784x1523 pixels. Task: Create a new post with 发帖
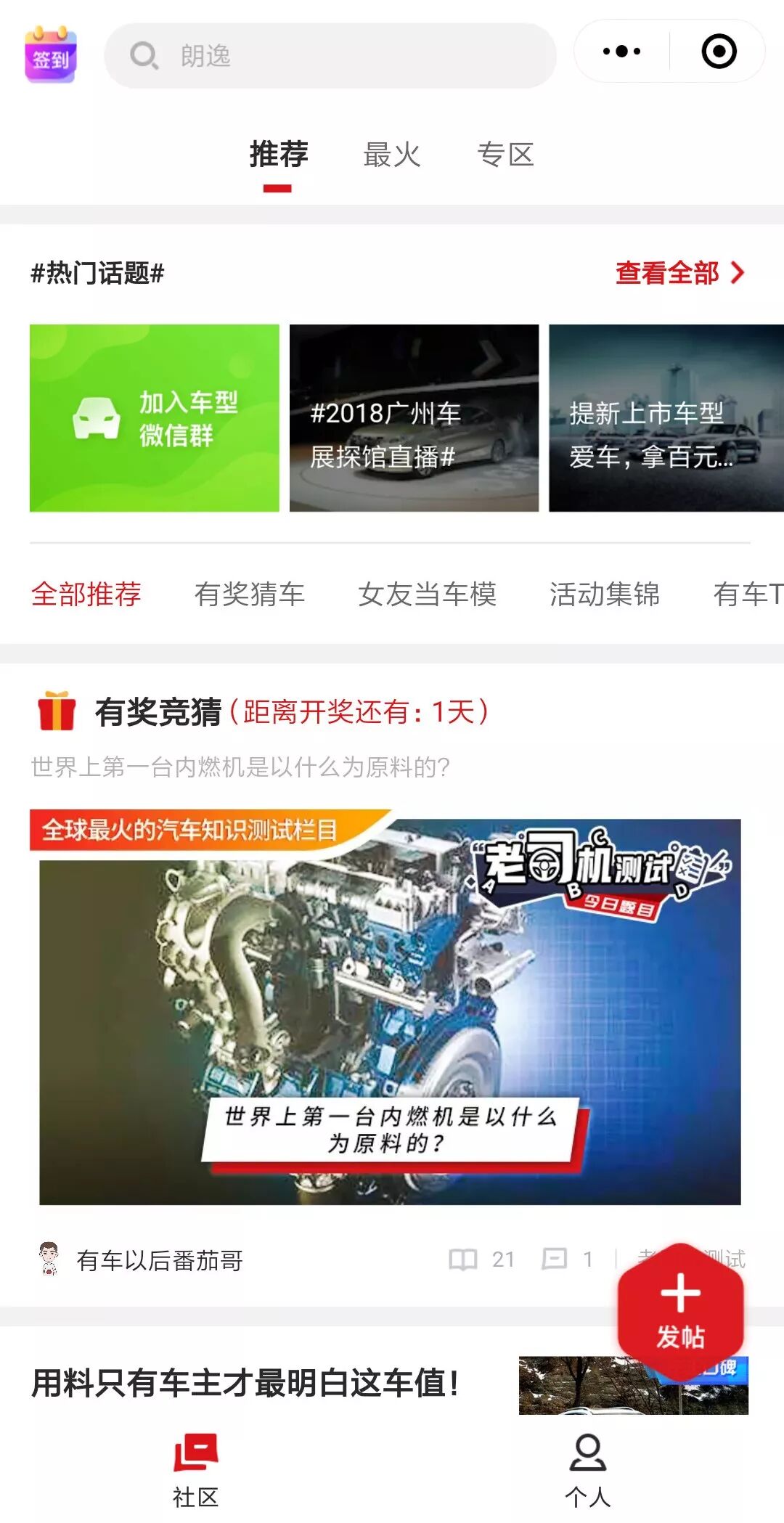pos(680,1311)
